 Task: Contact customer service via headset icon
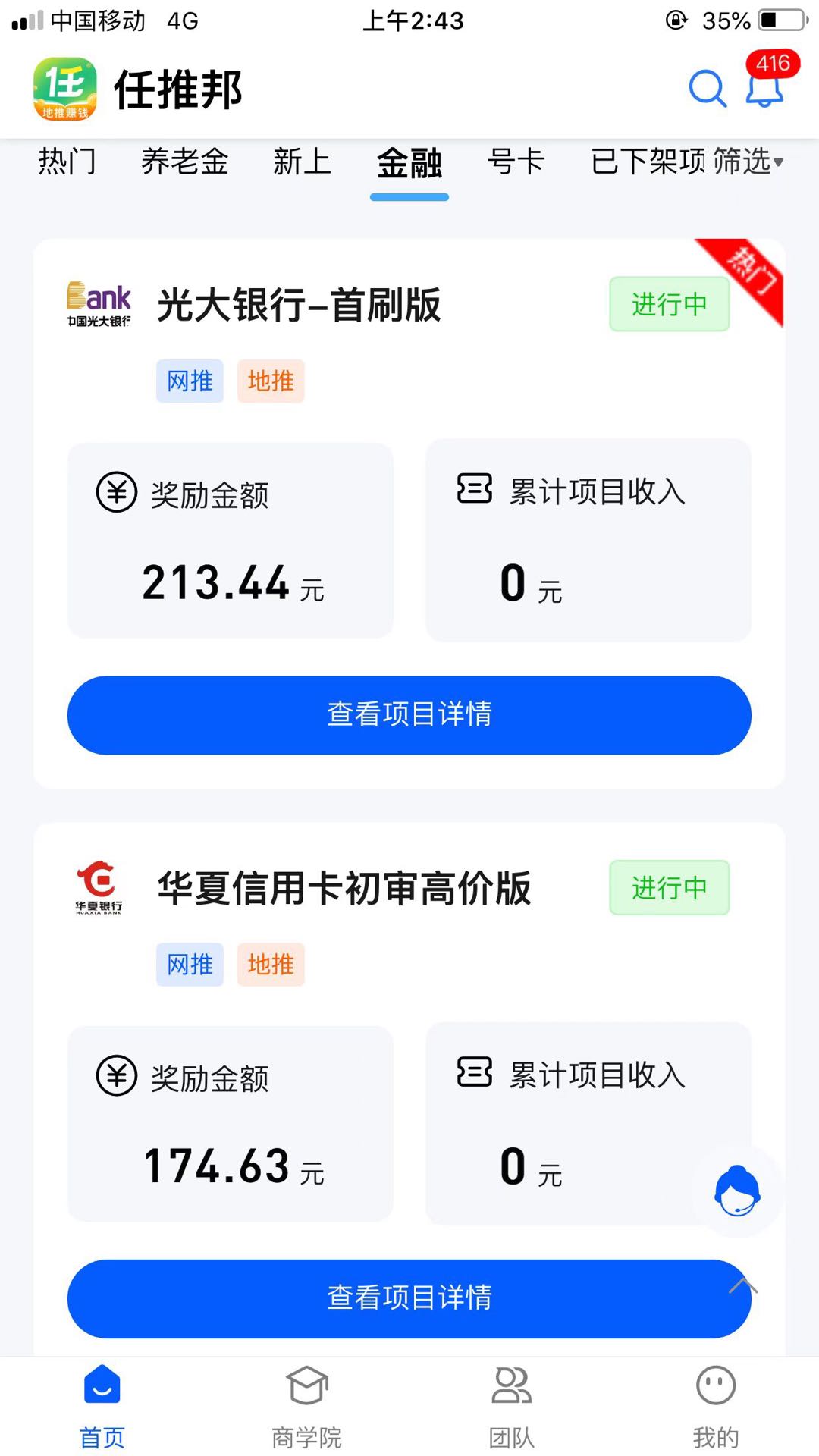[x=737, y=1191]
